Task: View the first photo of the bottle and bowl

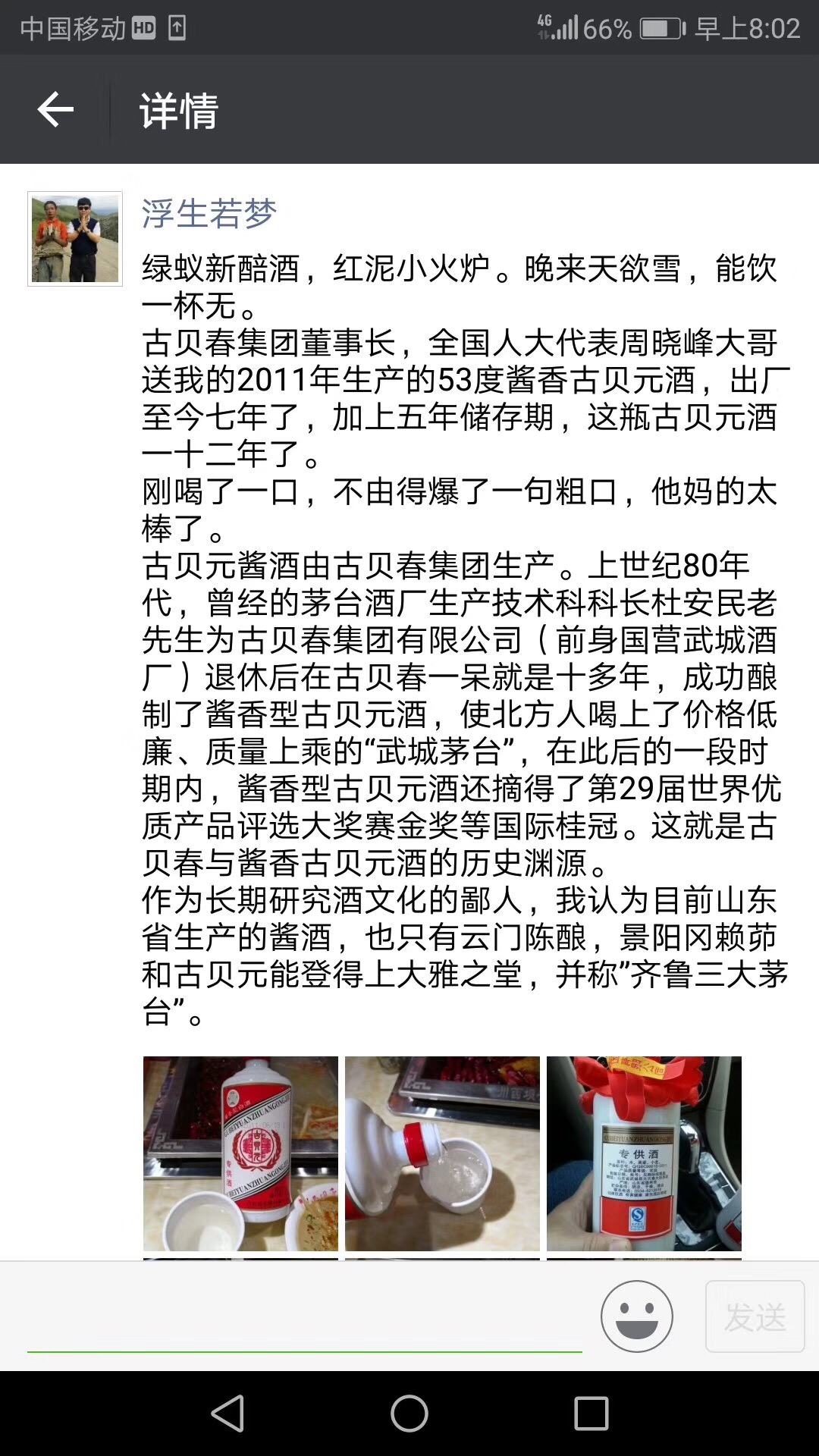Action: 240,1153
